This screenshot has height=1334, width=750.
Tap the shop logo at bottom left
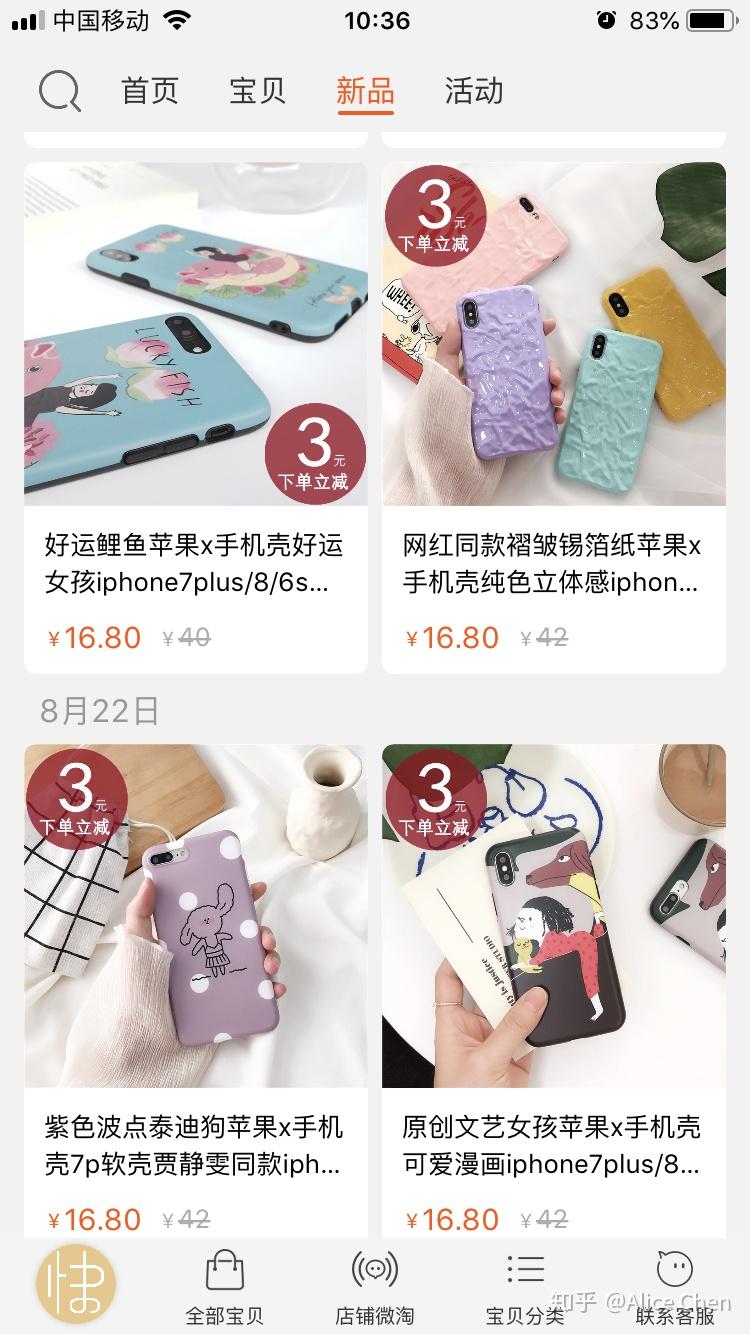tap(75, 1284)
